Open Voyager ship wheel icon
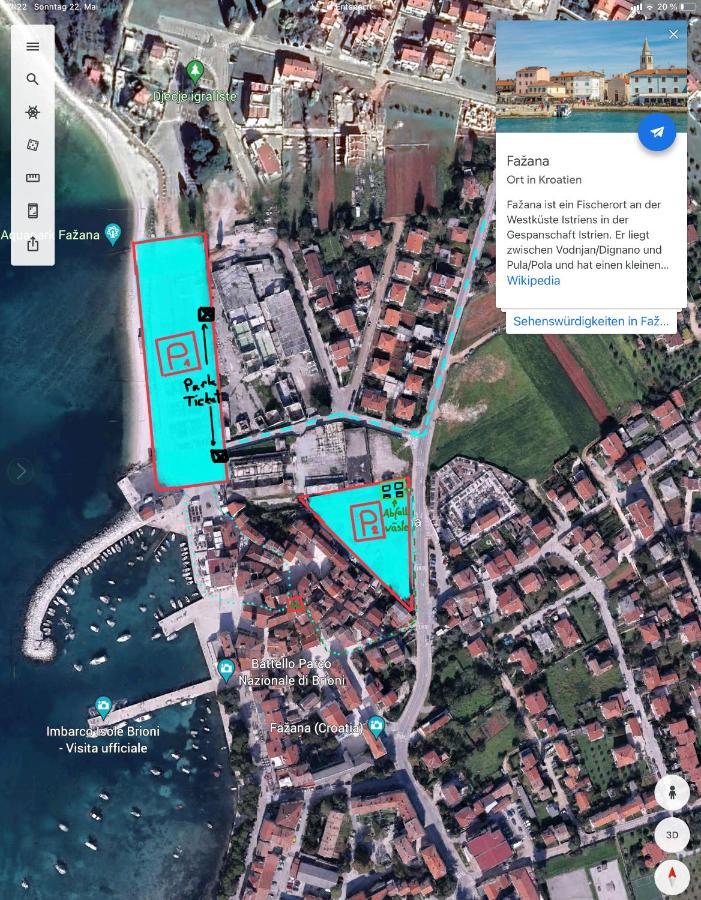Image resolution: width=701 pixels, height=900 pixels. coord(33,112)
